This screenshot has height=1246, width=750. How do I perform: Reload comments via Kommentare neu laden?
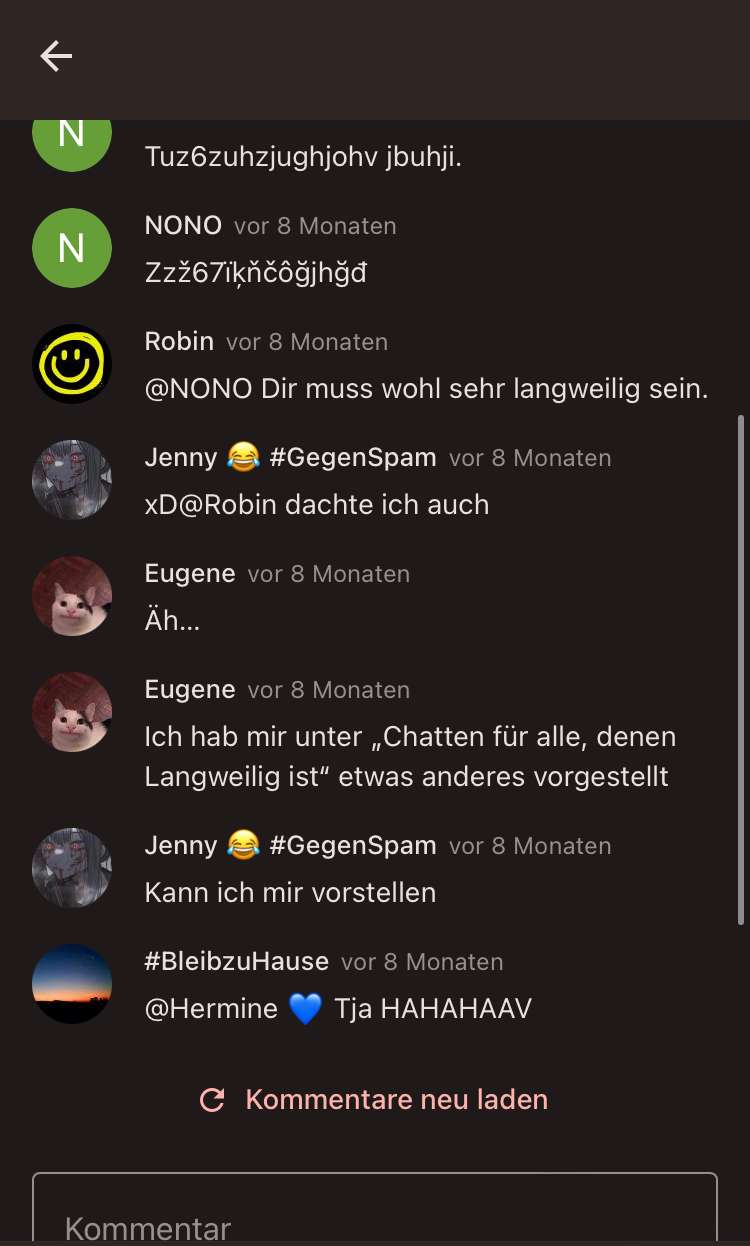(x=375, y=1100)
